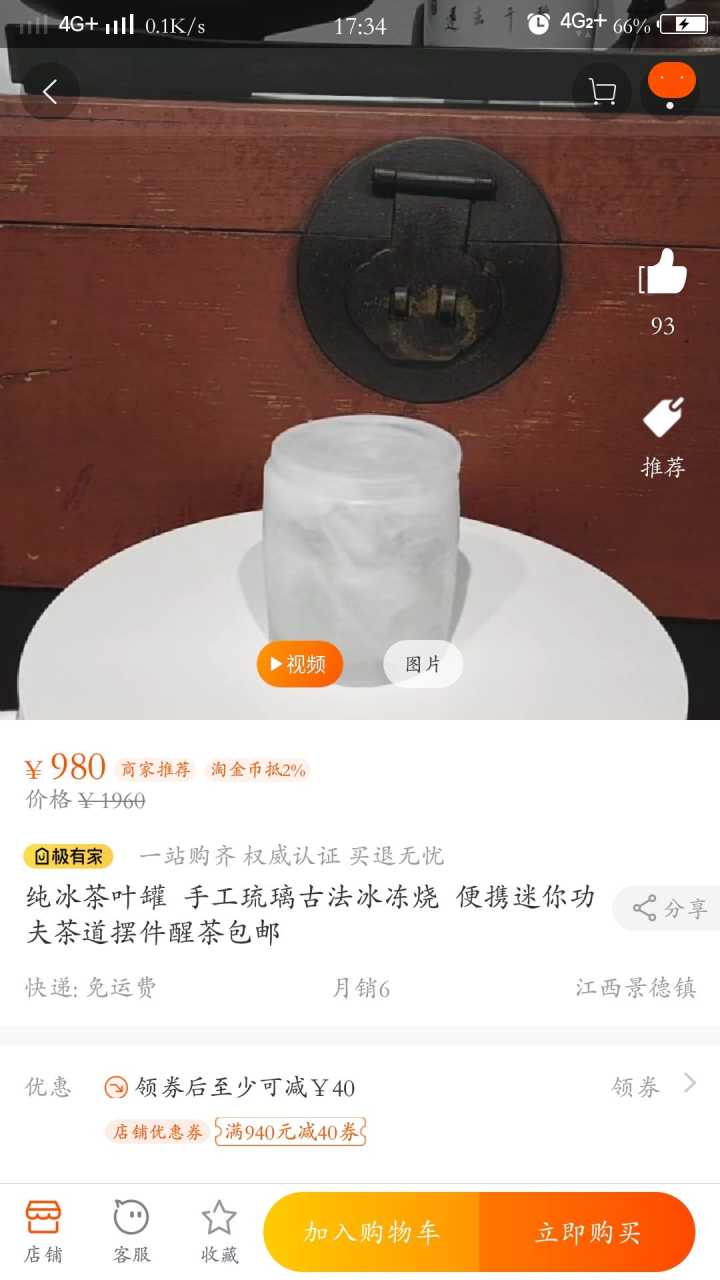Switch to the 视频 media tab
The image size is (720, 1280).
(299, 664)
